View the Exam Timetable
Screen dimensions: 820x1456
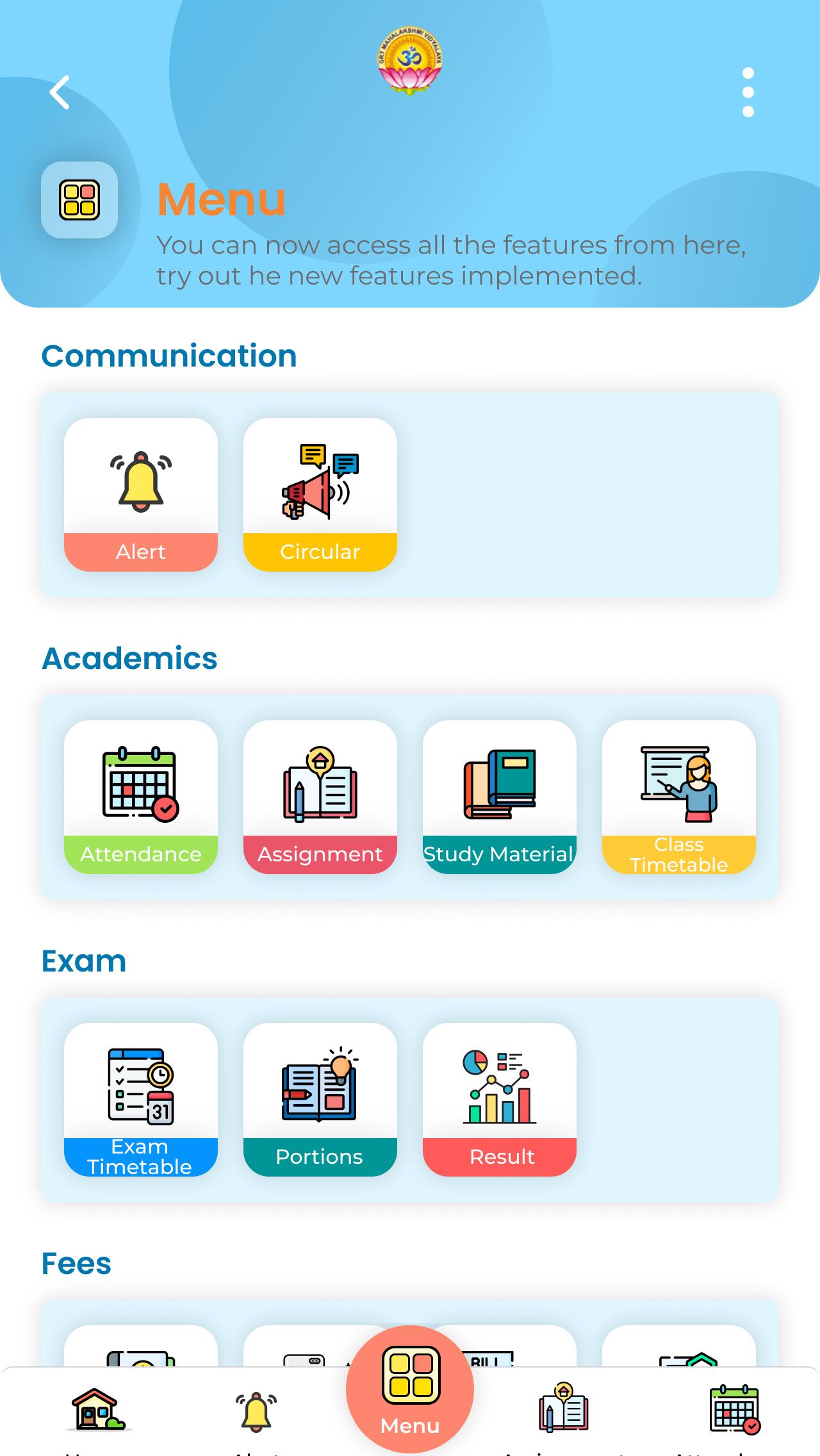(x=141, y=1099)
